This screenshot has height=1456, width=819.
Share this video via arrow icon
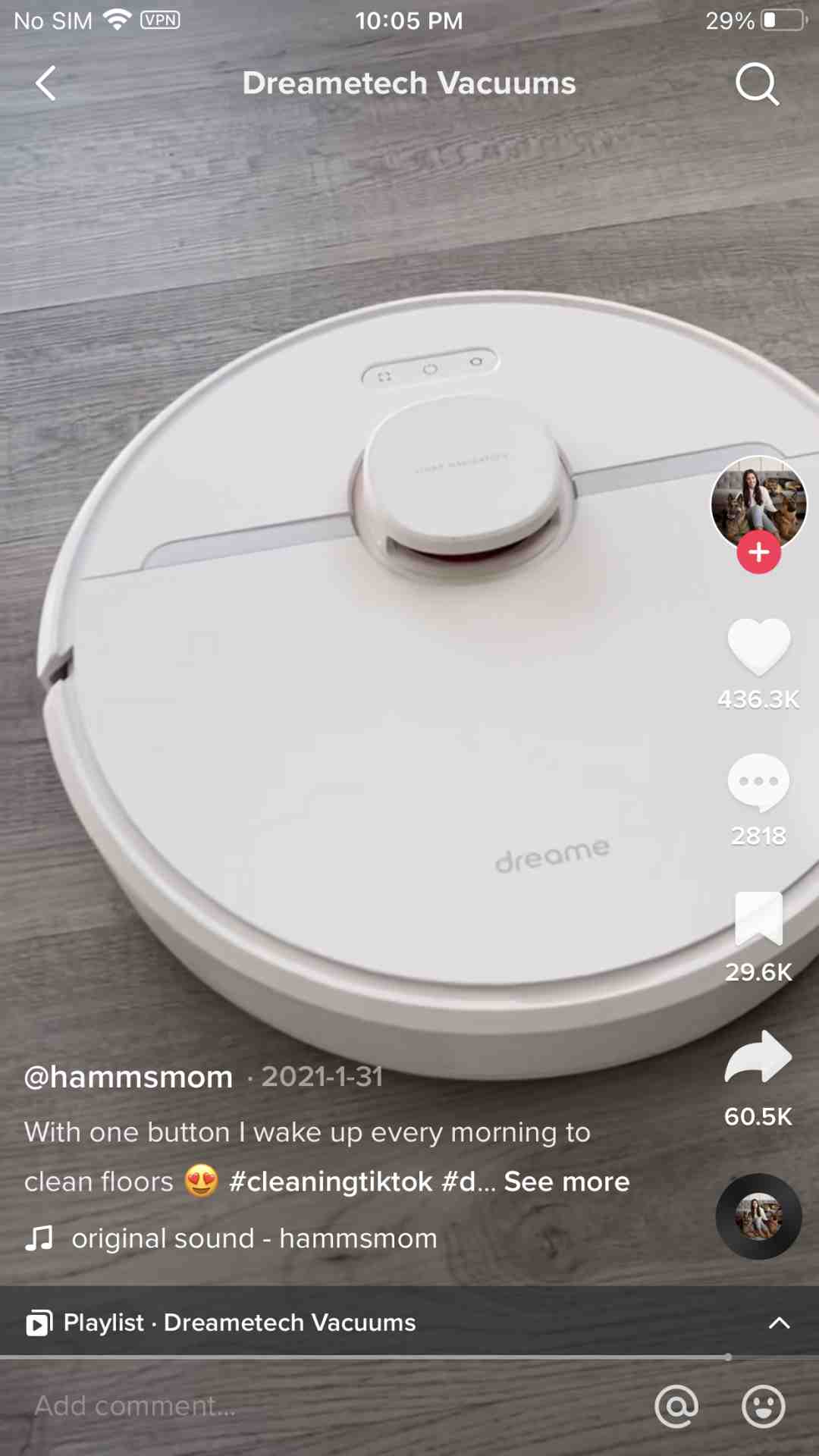758,1056
